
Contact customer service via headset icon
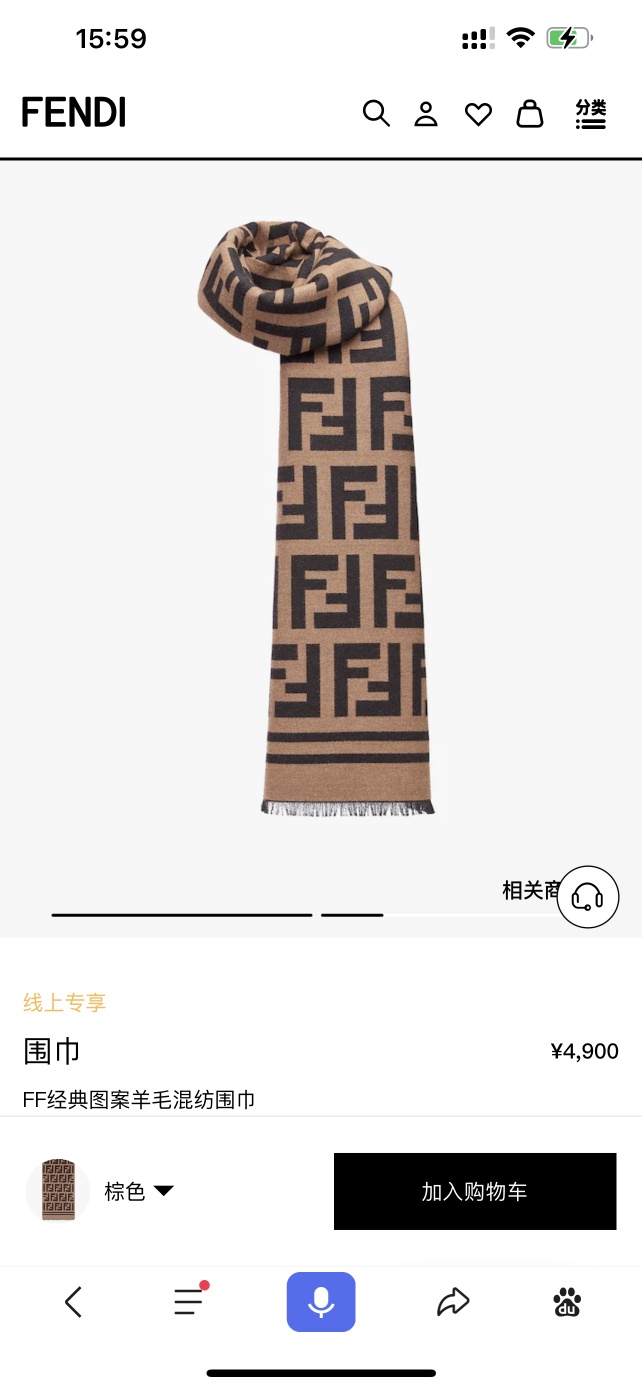pos(587,897)
